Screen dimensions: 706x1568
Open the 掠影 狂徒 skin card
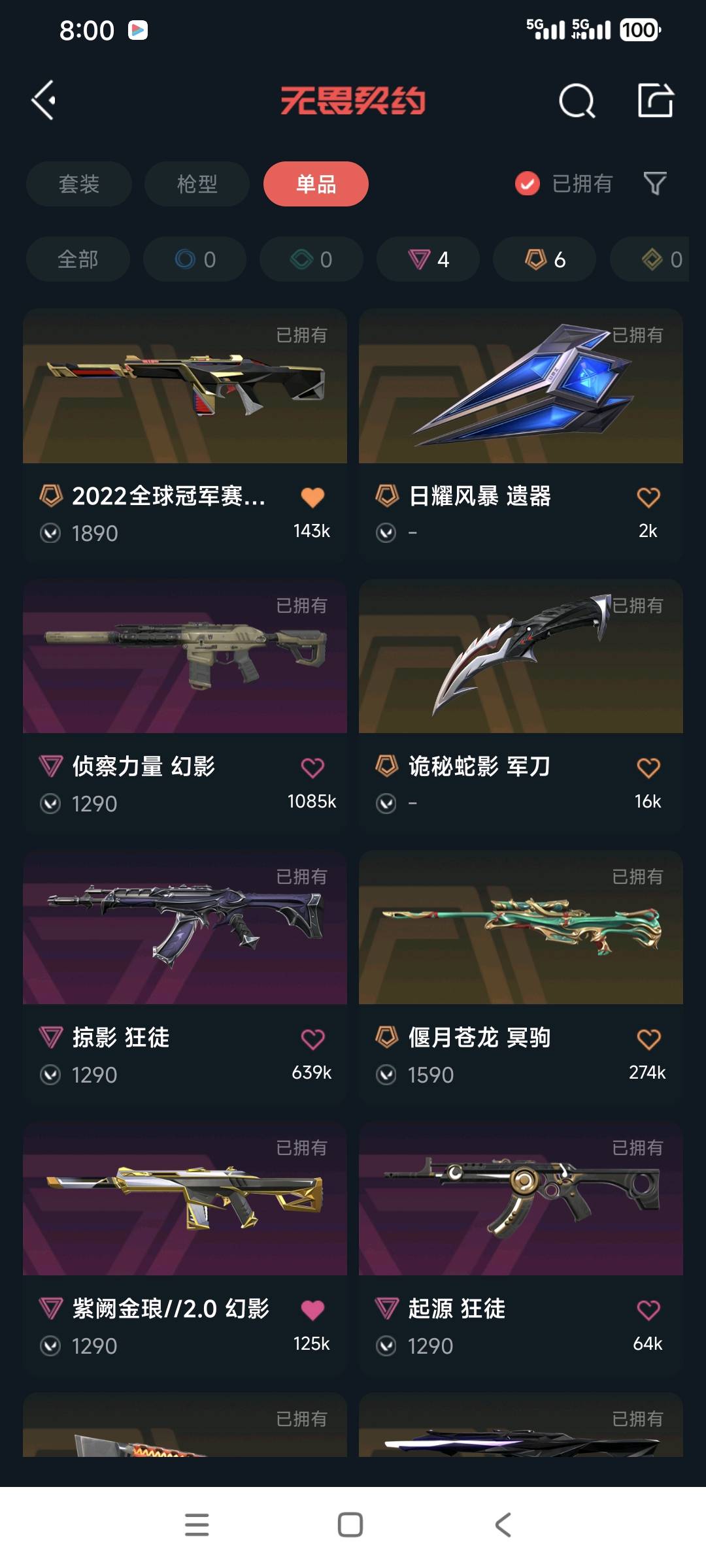[x=185, y=977]
